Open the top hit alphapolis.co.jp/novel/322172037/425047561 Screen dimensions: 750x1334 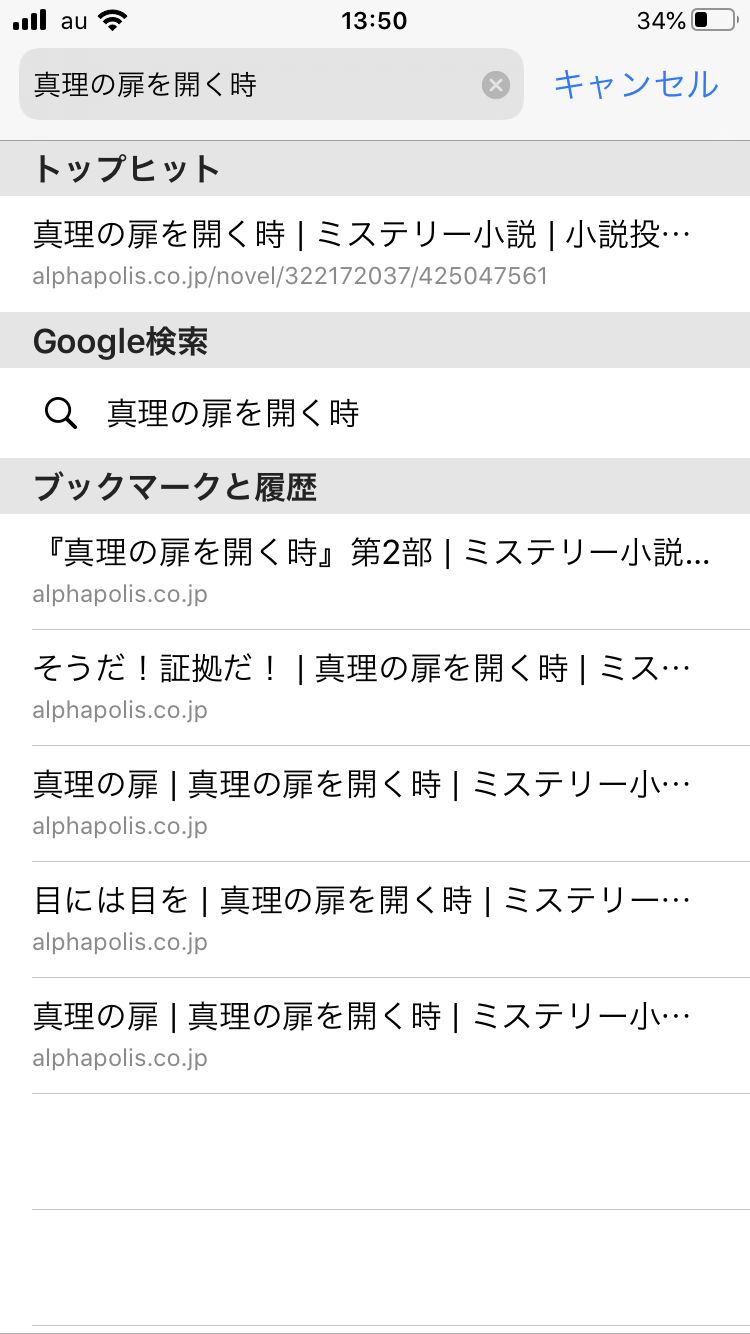[375, 254]
